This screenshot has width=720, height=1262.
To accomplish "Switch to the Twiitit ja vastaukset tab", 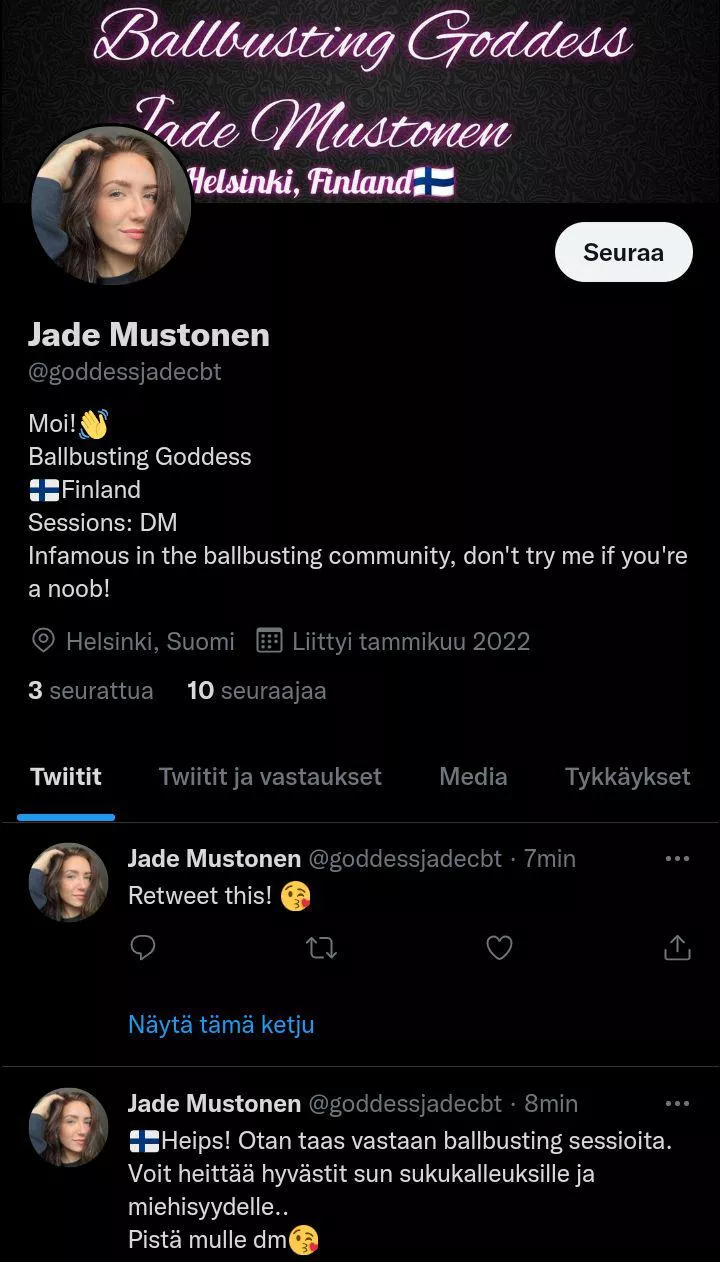I will point(270,777).
